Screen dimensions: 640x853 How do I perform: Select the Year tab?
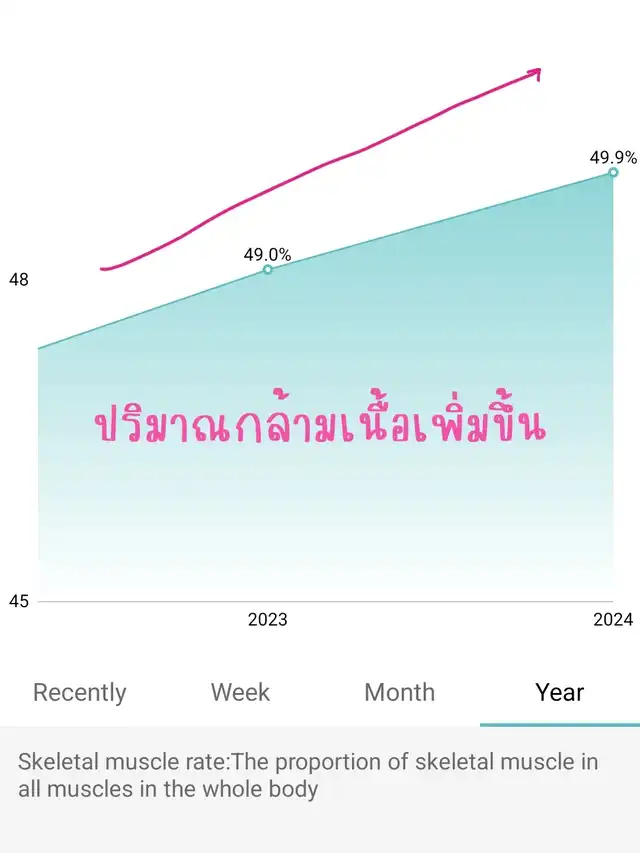pos(559,692)
